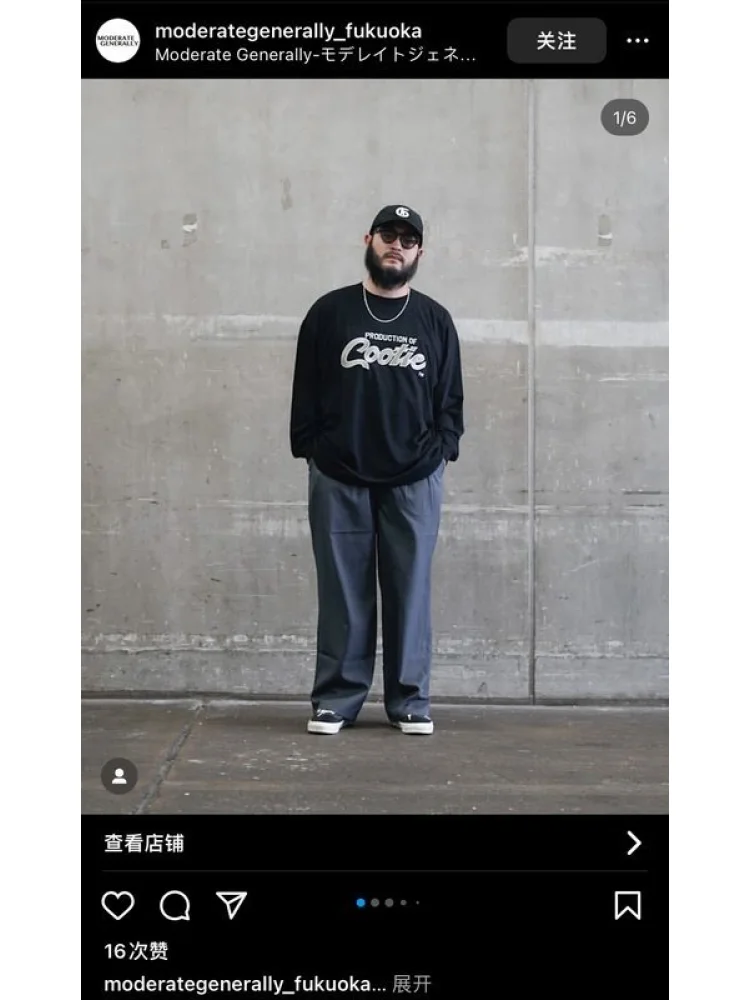Follow moderategenerally_fukuoka with 关注 button
The width and height of the screenshot is (750, 1000).
click(x=556, y=41)
